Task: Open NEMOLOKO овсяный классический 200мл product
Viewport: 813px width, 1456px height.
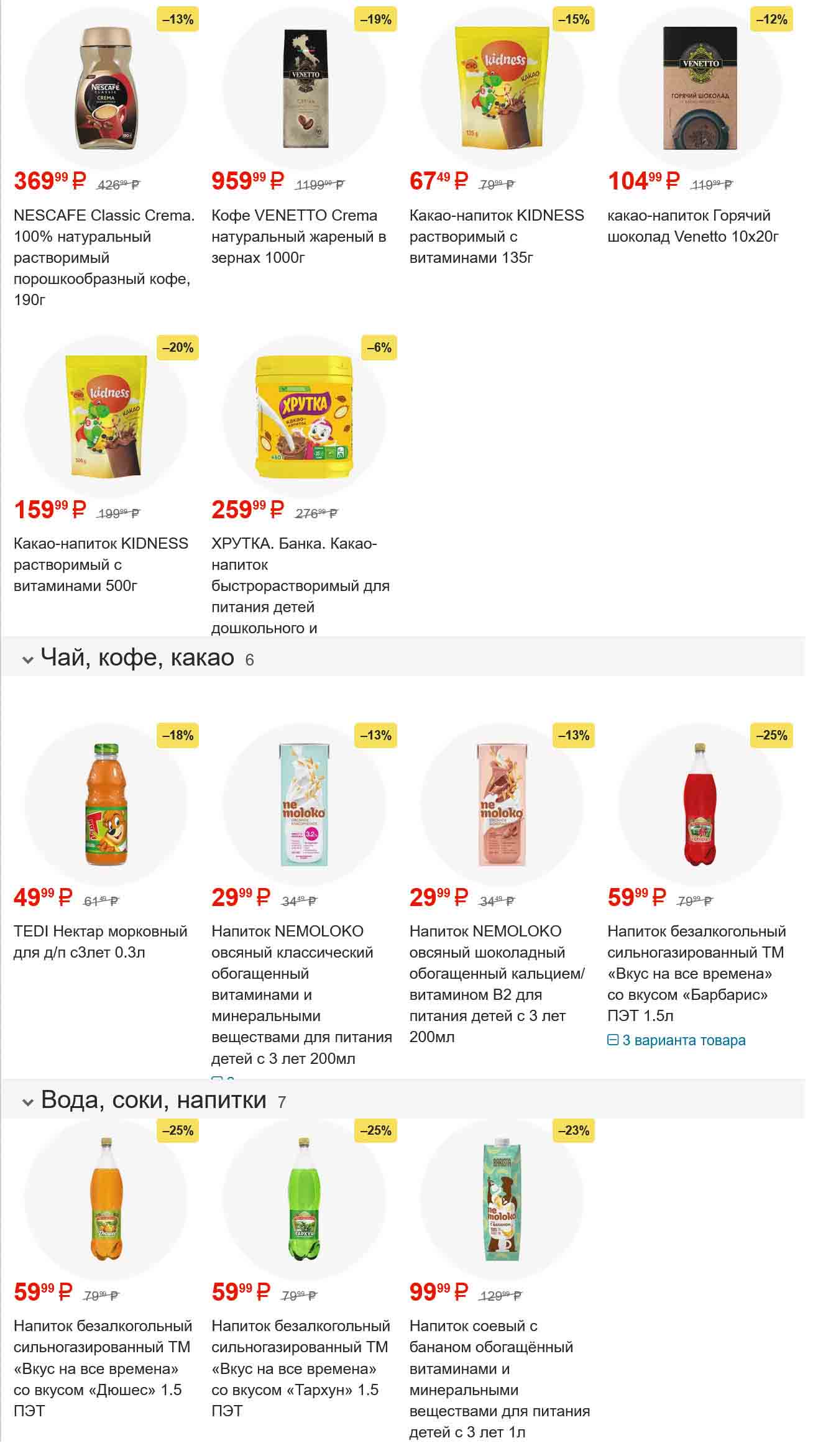Action: click(301, 994)
